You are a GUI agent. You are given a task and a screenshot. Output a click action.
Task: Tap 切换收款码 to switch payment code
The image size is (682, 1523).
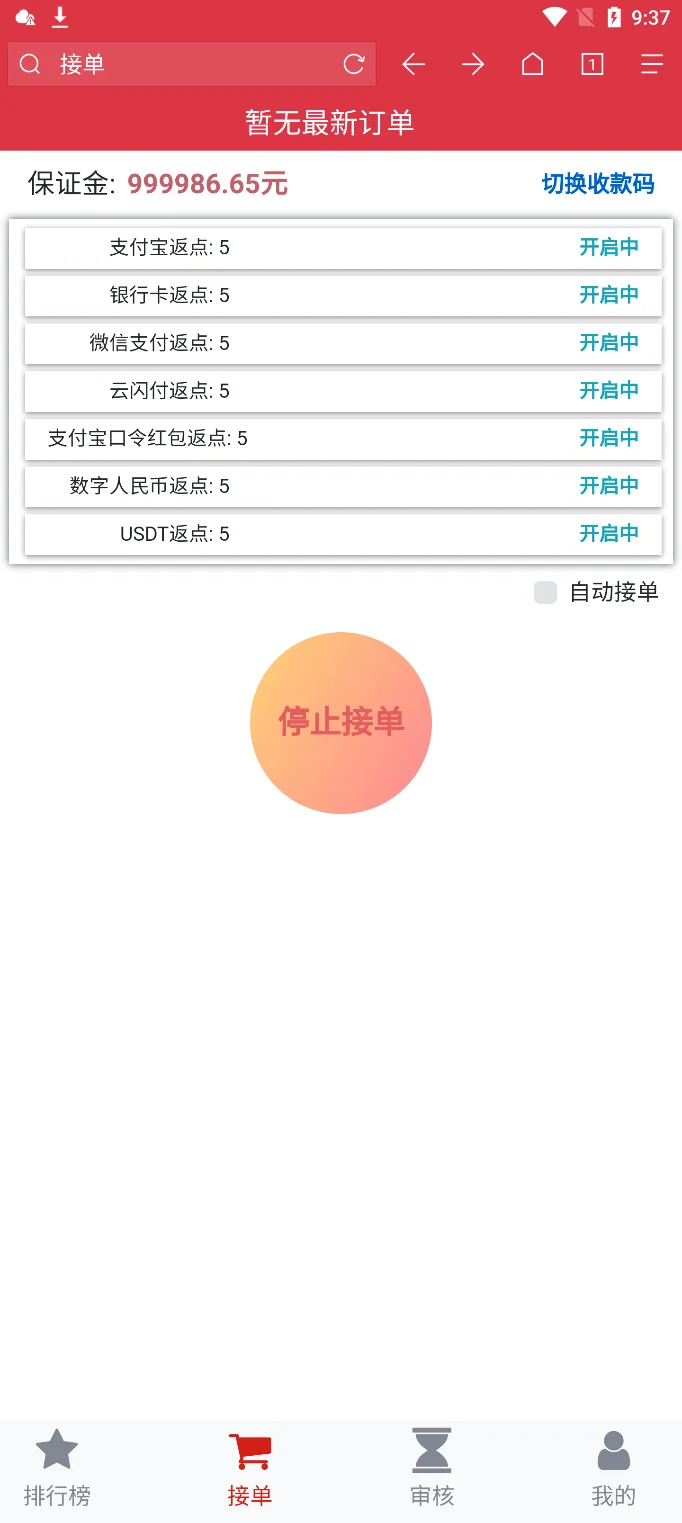(x=598, y=184)
